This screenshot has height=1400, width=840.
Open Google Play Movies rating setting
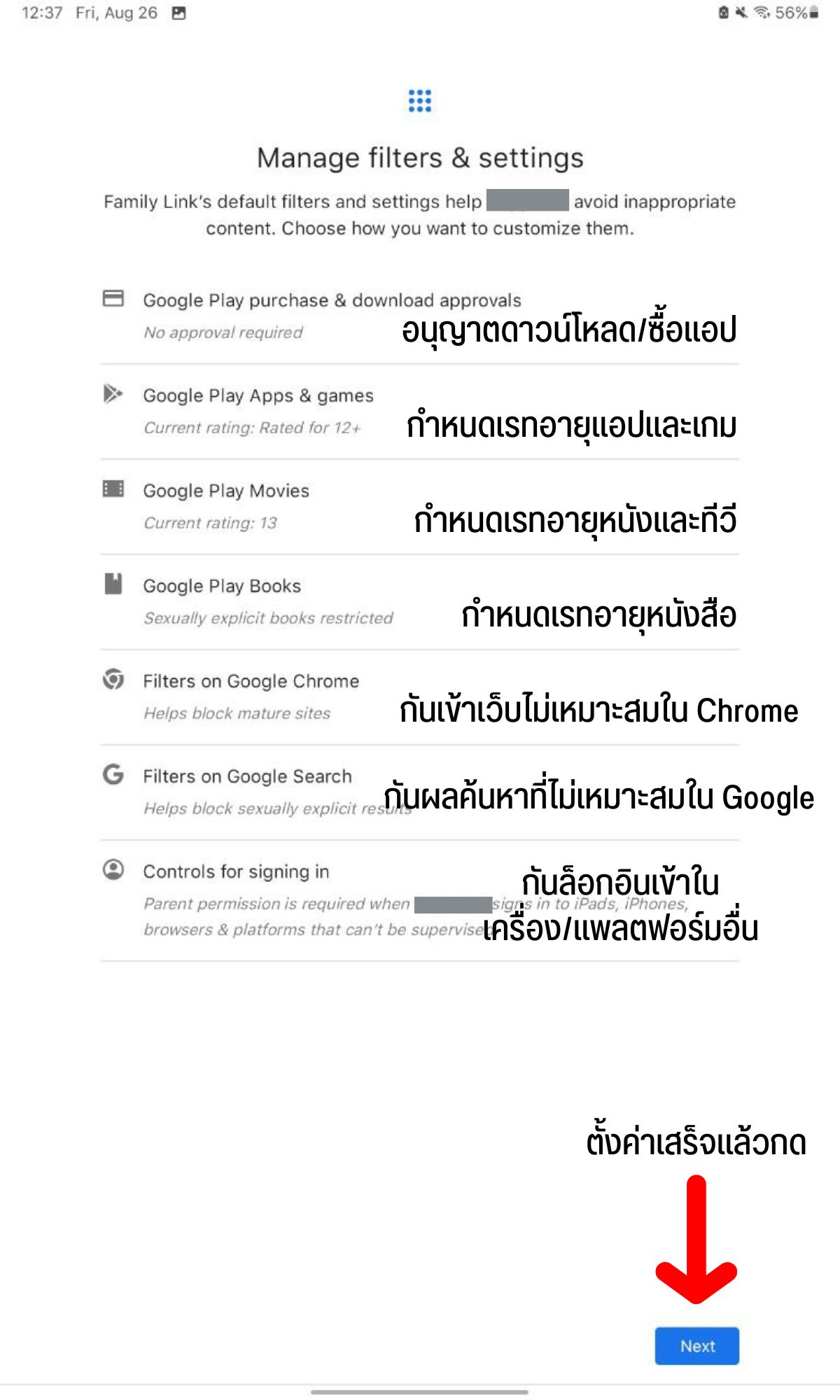point(225,491)
